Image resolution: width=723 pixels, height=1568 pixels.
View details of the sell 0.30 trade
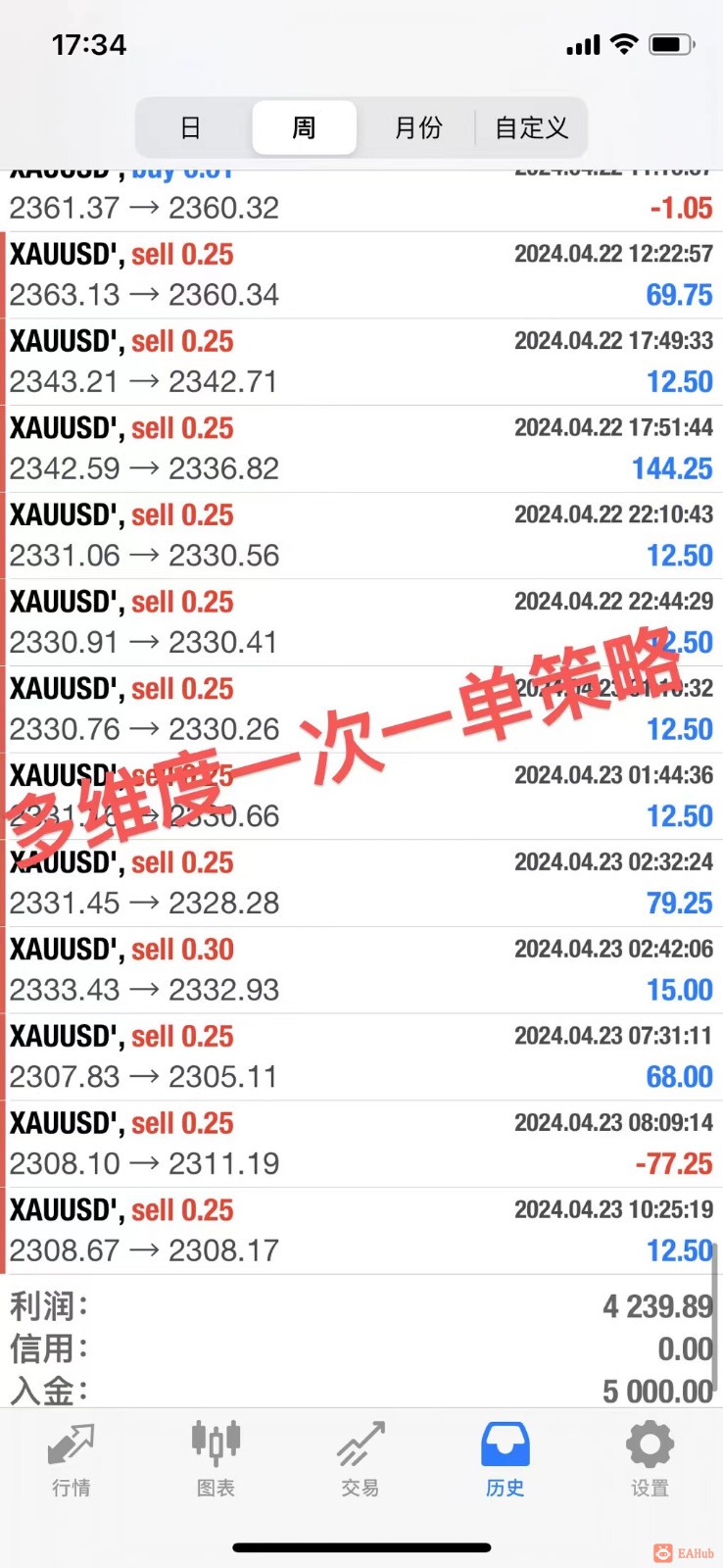(361, 970)
